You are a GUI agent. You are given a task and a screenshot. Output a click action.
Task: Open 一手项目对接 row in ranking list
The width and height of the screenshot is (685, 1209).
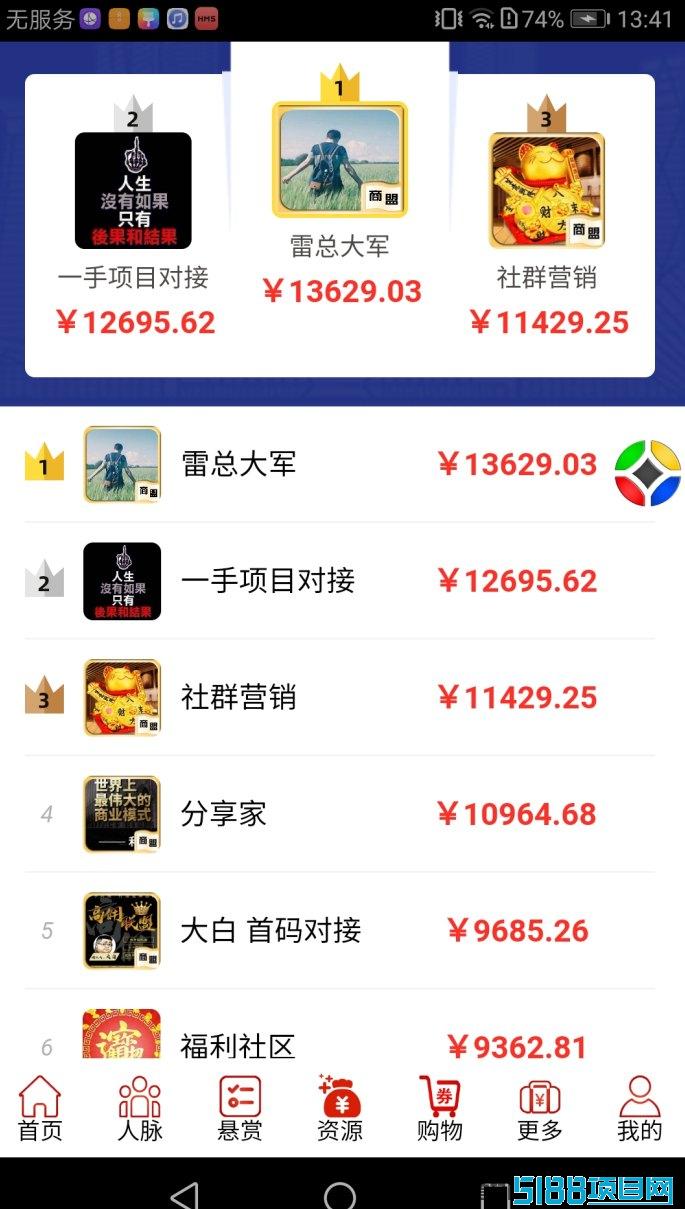(x=340, y=581)
